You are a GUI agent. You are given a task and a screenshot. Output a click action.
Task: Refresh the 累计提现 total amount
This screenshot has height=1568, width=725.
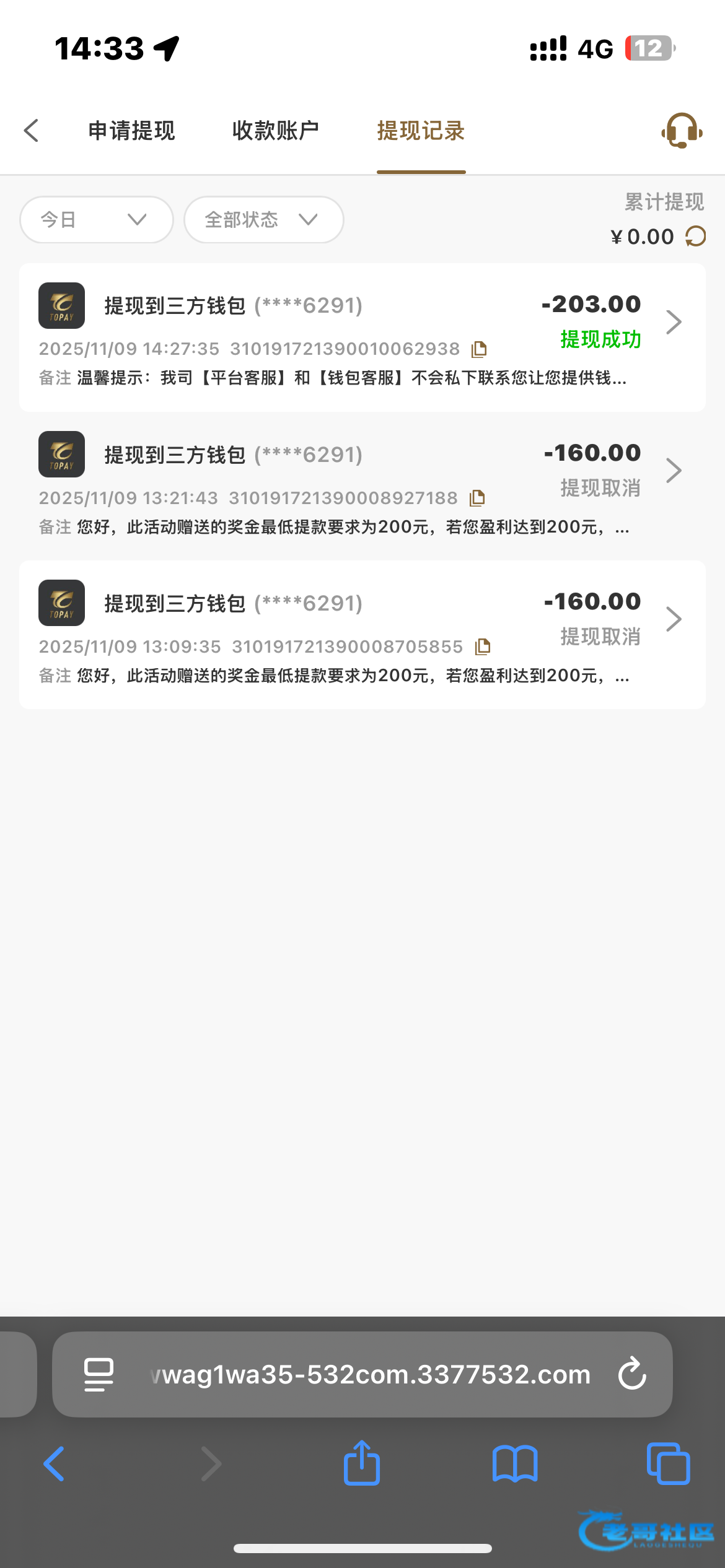[696, 237]
